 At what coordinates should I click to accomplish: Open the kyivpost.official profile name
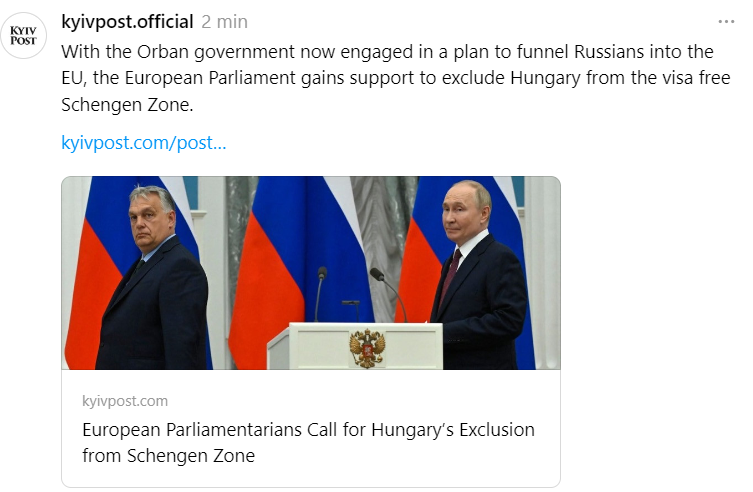coord(127,21)
